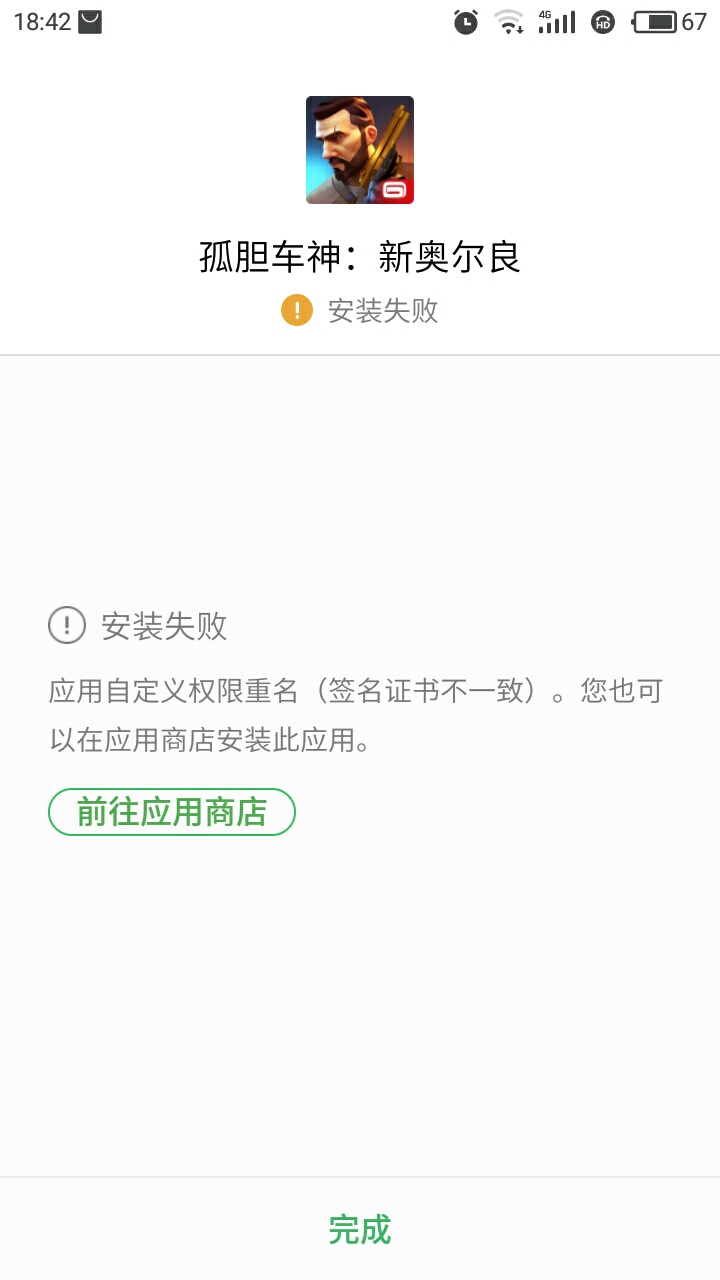The width and height of the screenshot is (720, 1280).
Task: Tap 前往应用商店 to open the app store
Action: click(172, 812)
